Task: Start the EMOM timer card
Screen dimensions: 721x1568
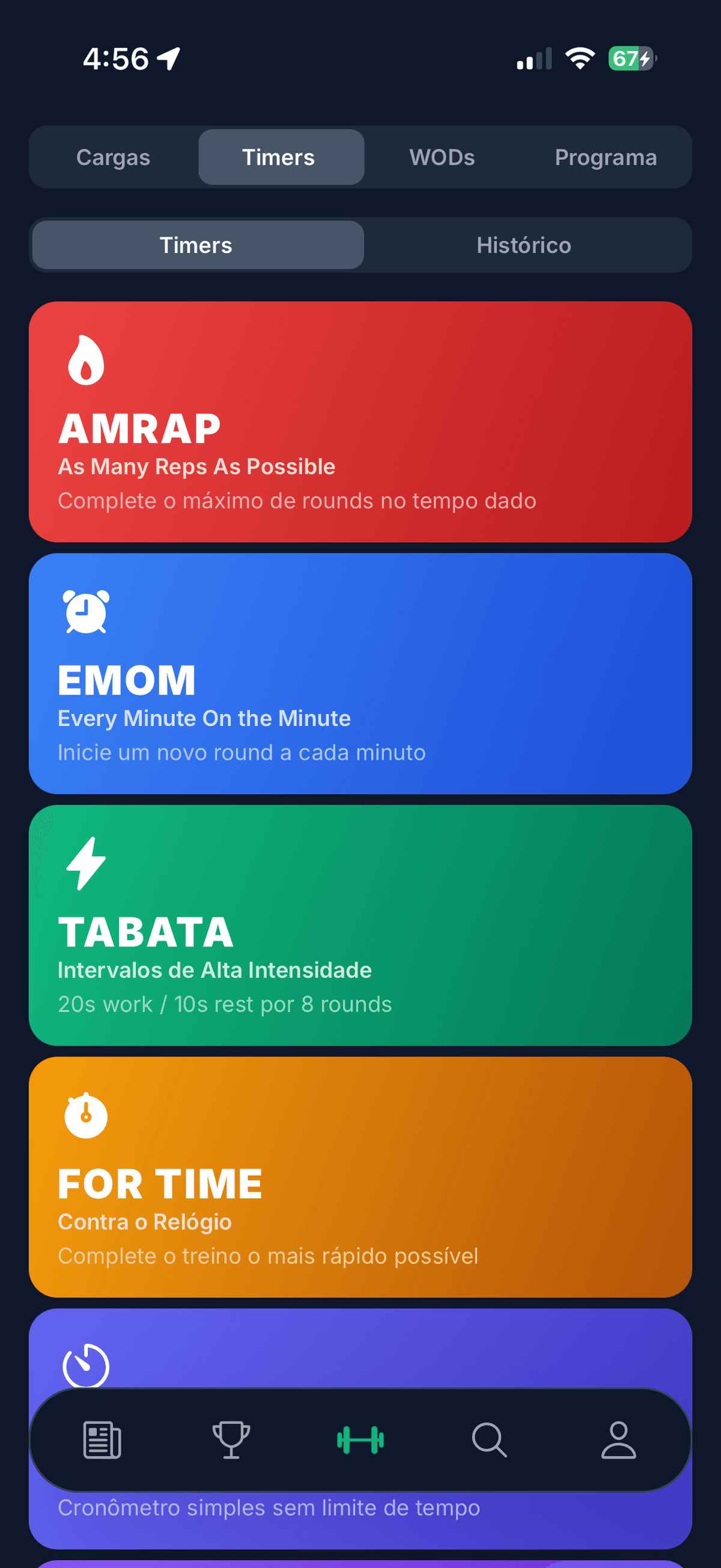Action: [360, 673]
